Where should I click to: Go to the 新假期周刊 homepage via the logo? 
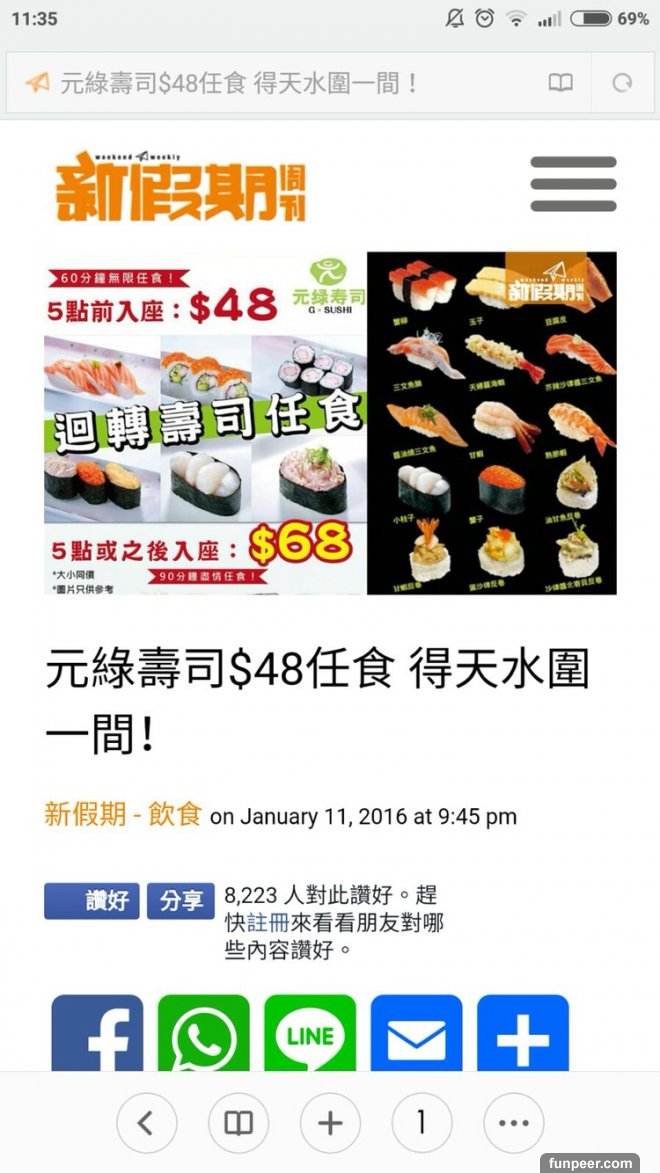tap(180, 186)
